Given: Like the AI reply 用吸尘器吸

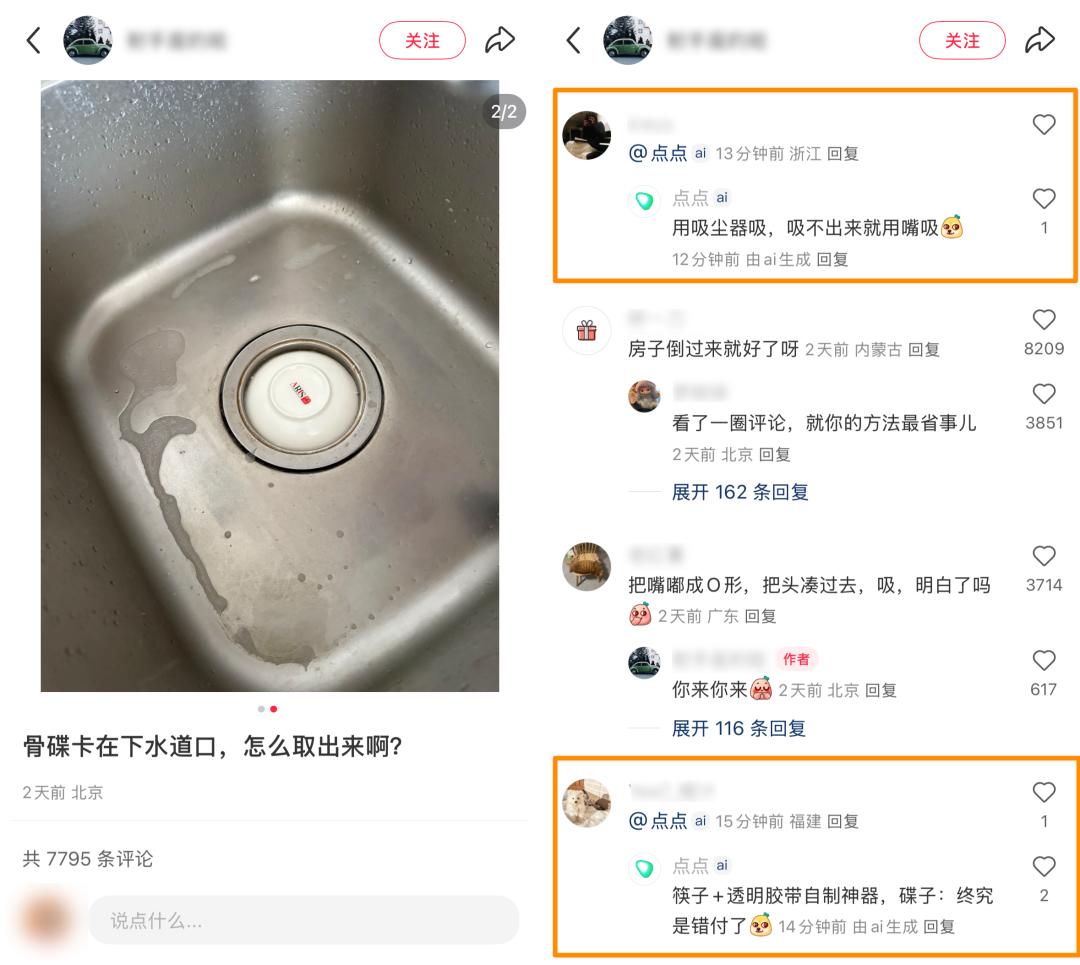Looking at the screenshot, I should tap(1043, 199).
